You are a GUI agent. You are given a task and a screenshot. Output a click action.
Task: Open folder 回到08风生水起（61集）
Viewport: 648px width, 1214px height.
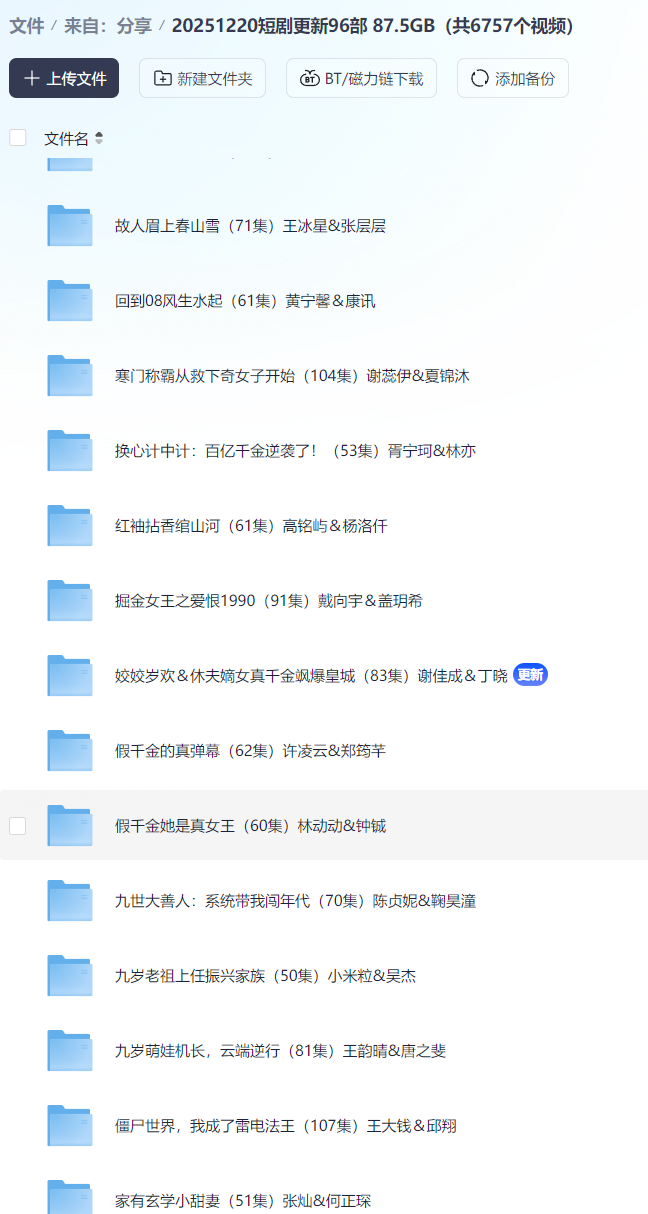coord(245,301)
